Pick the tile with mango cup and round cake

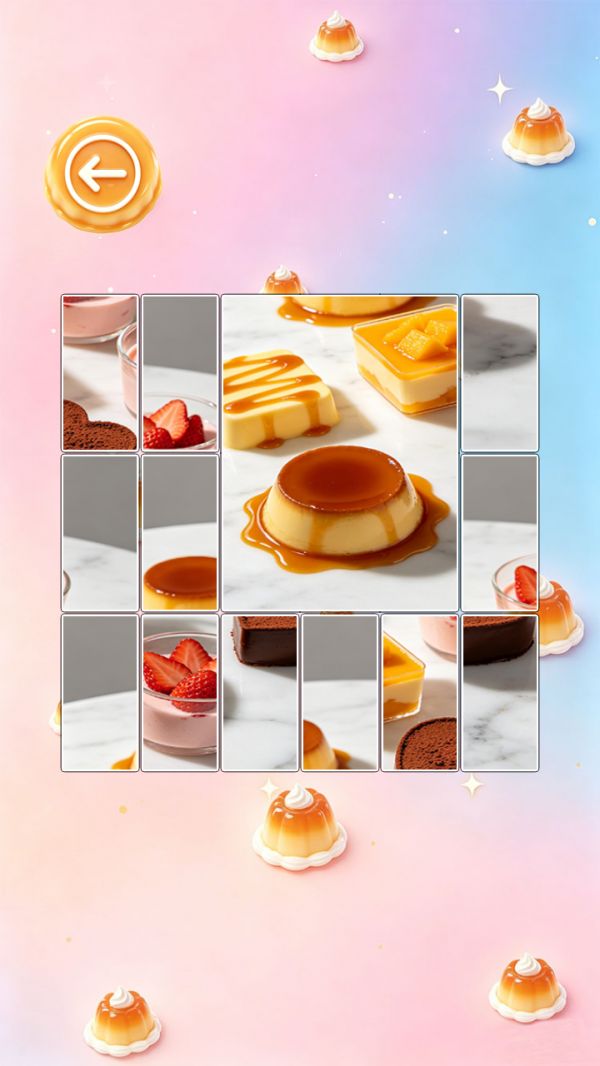pyautogui.click(x=419, y=692)
